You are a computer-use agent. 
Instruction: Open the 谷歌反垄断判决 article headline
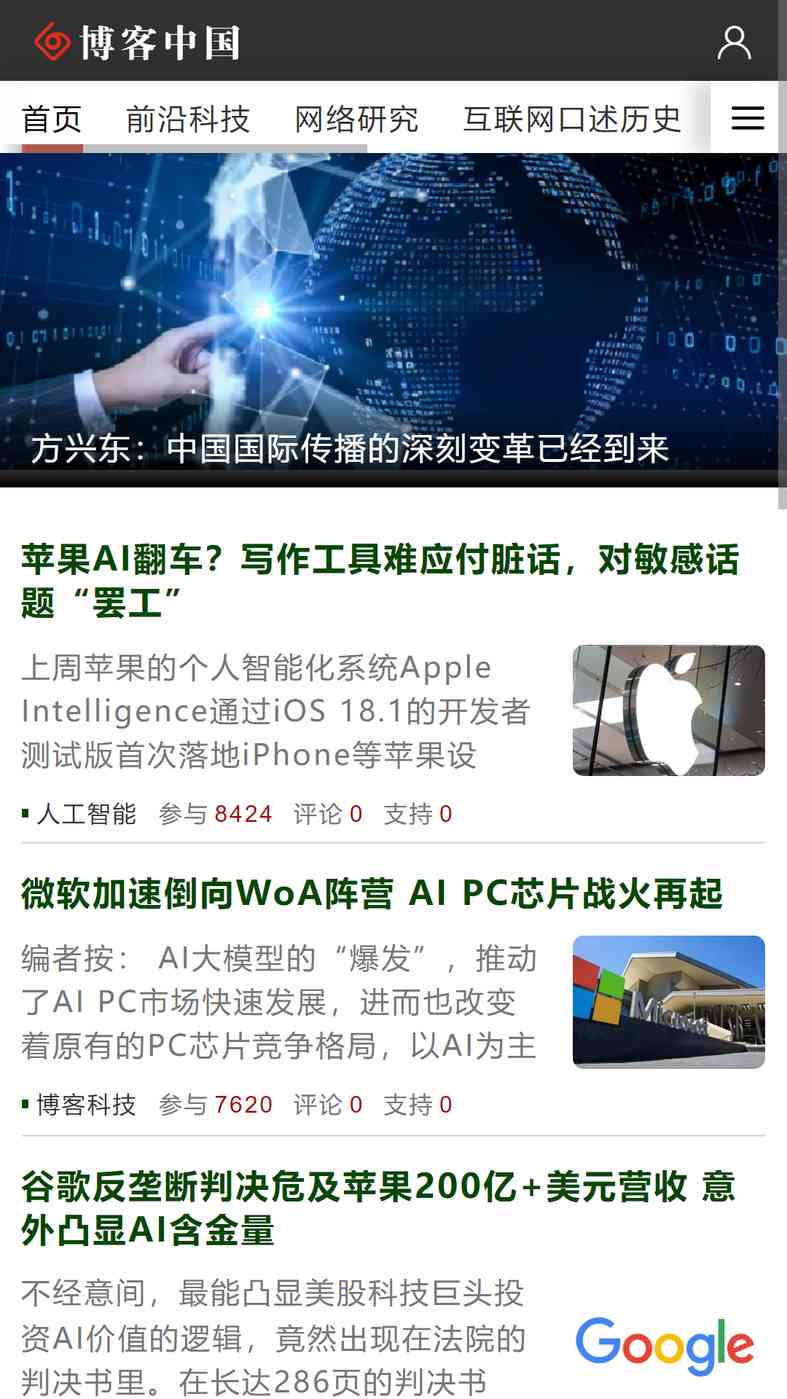point(378,1208)
